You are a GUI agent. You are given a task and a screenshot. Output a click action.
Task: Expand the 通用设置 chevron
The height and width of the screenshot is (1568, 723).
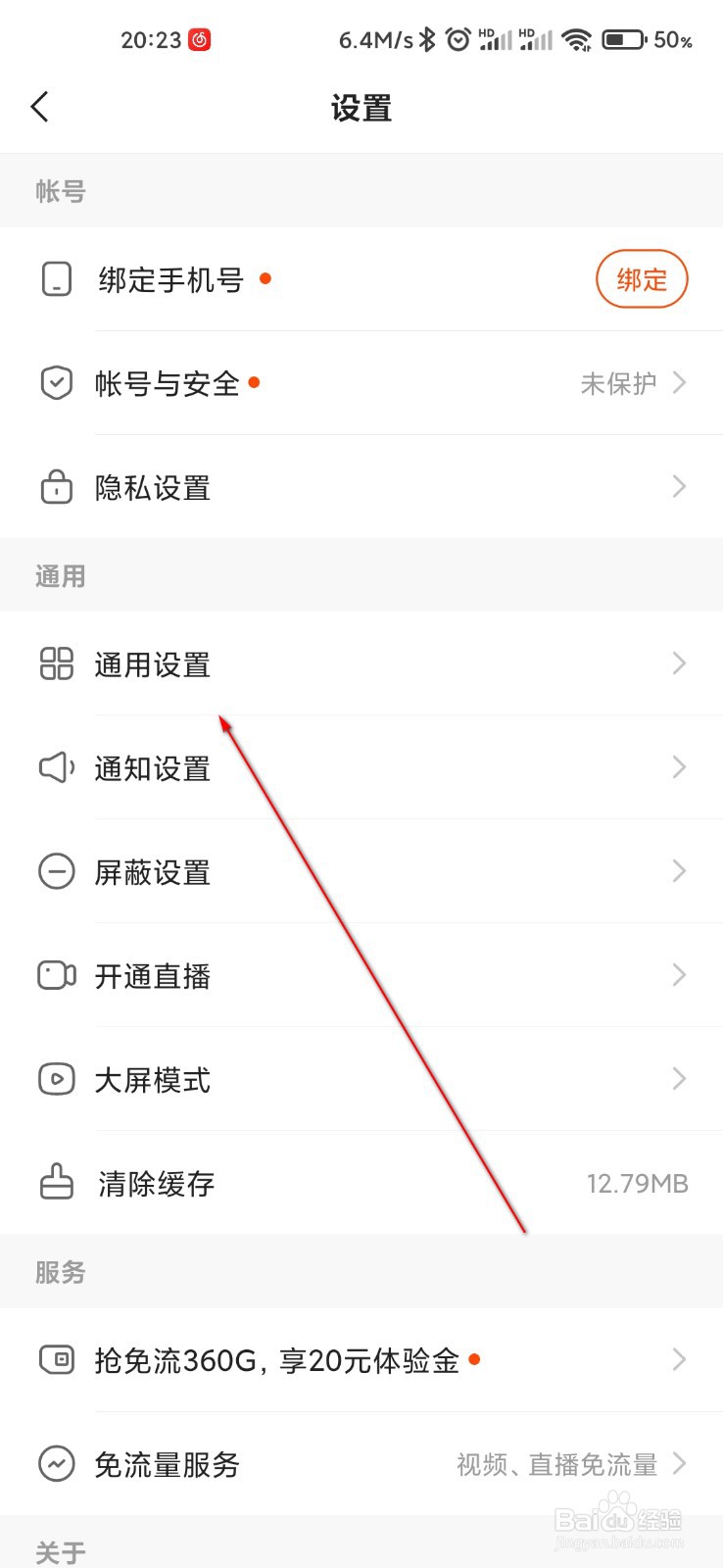tap(679, 663)
